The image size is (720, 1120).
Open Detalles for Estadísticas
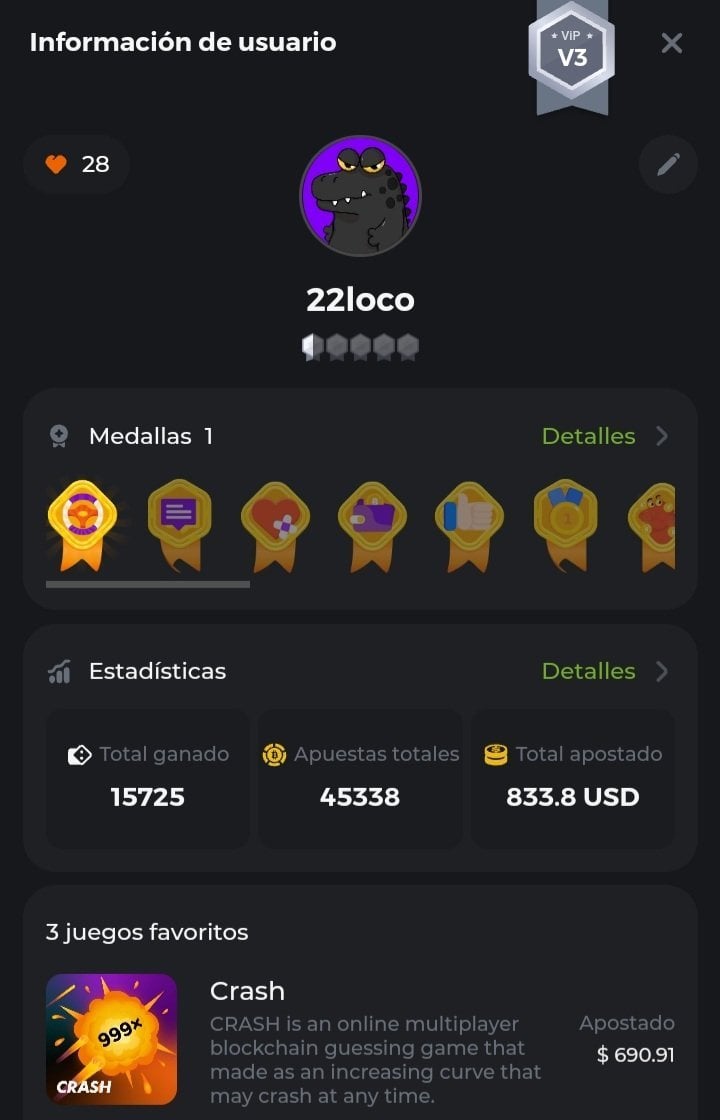[603, 671]
